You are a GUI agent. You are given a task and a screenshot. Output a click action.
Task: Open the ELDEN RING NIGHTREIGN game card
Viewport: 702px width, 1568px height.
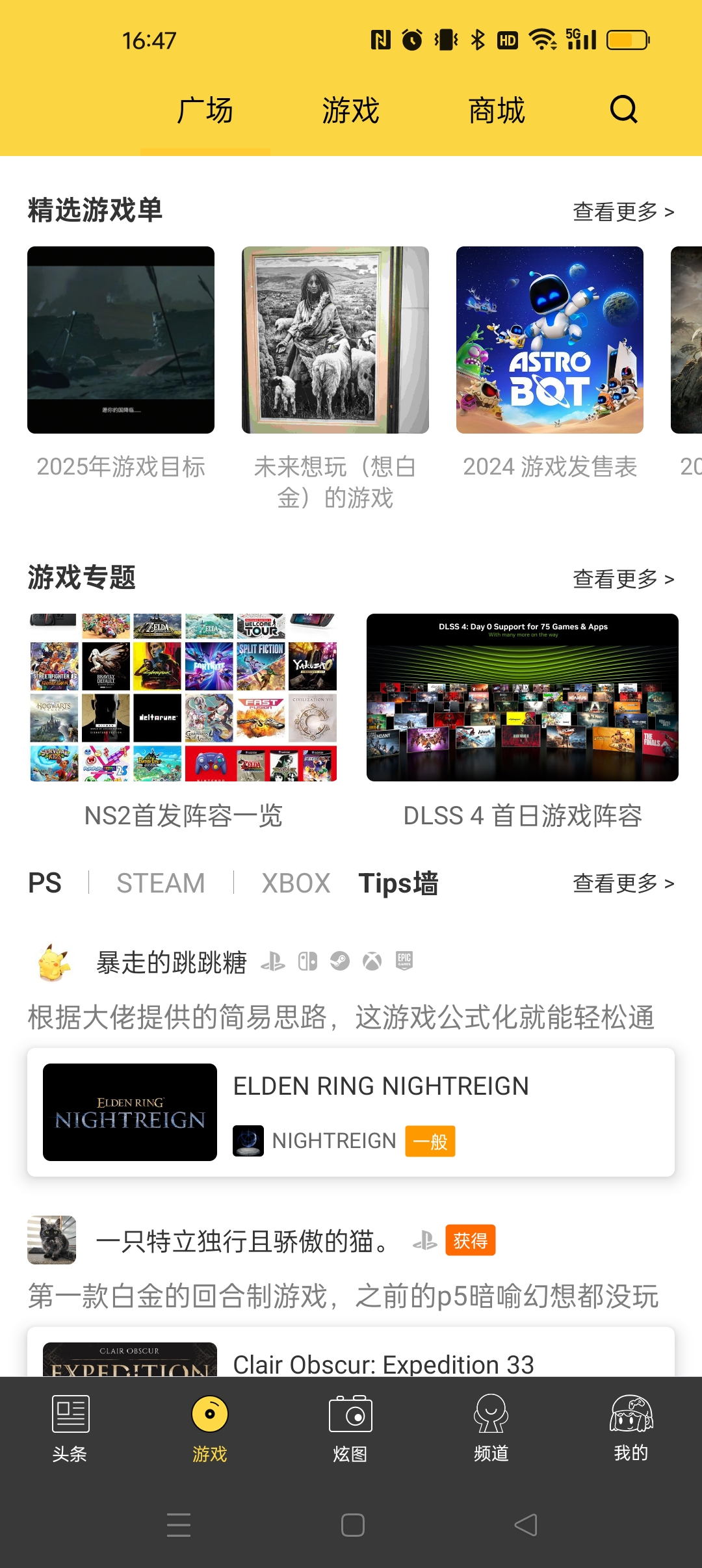coord(351,1112)
